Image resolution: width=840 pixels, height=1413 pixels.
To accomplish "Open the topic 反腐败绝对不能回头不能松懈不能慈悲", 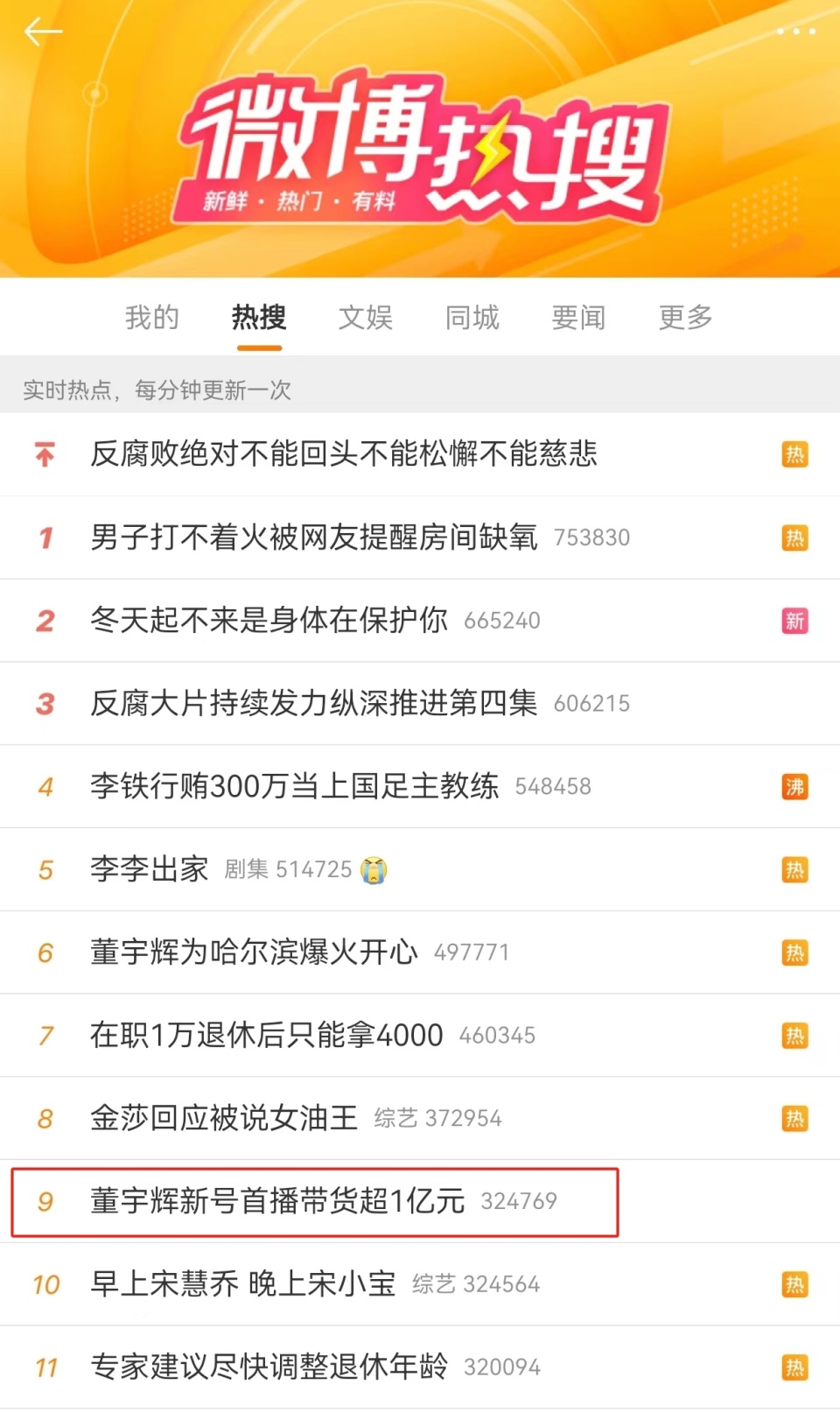I will click(x=344, y=455).
